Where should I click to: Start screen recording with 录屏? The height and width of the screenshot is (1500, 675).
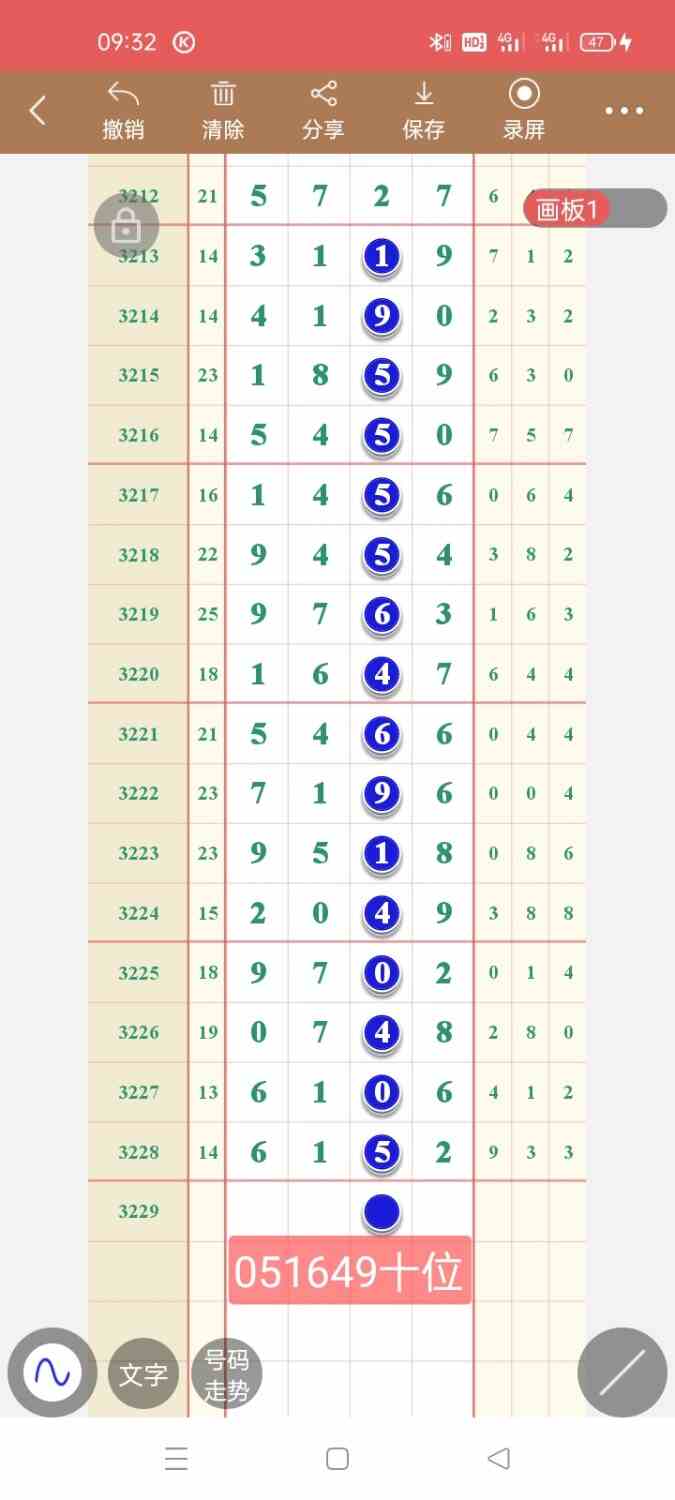pos(523,112)
